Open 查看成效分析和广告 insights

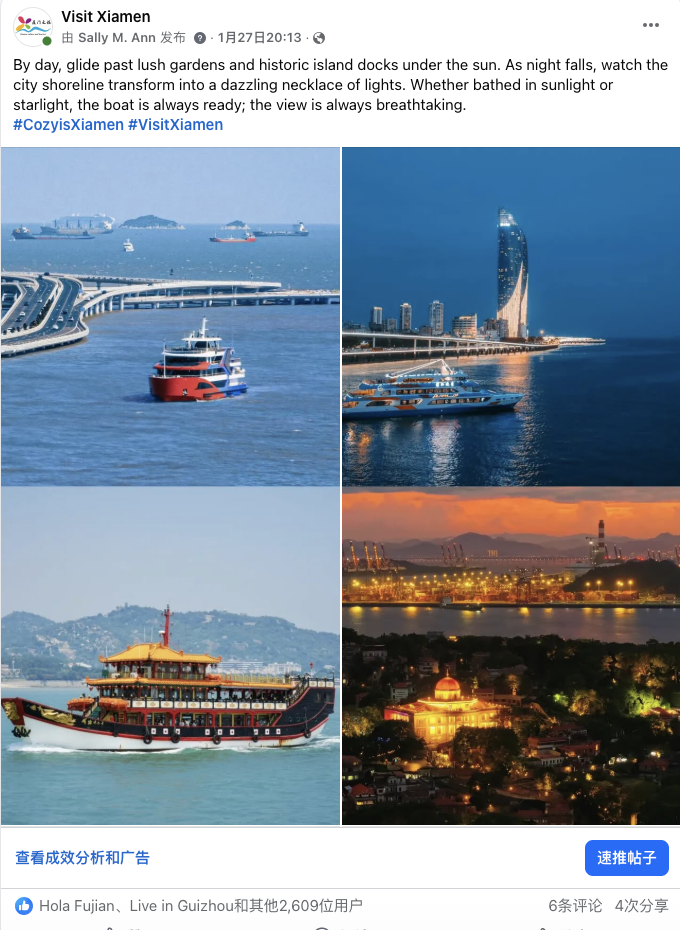click(82, 857)
